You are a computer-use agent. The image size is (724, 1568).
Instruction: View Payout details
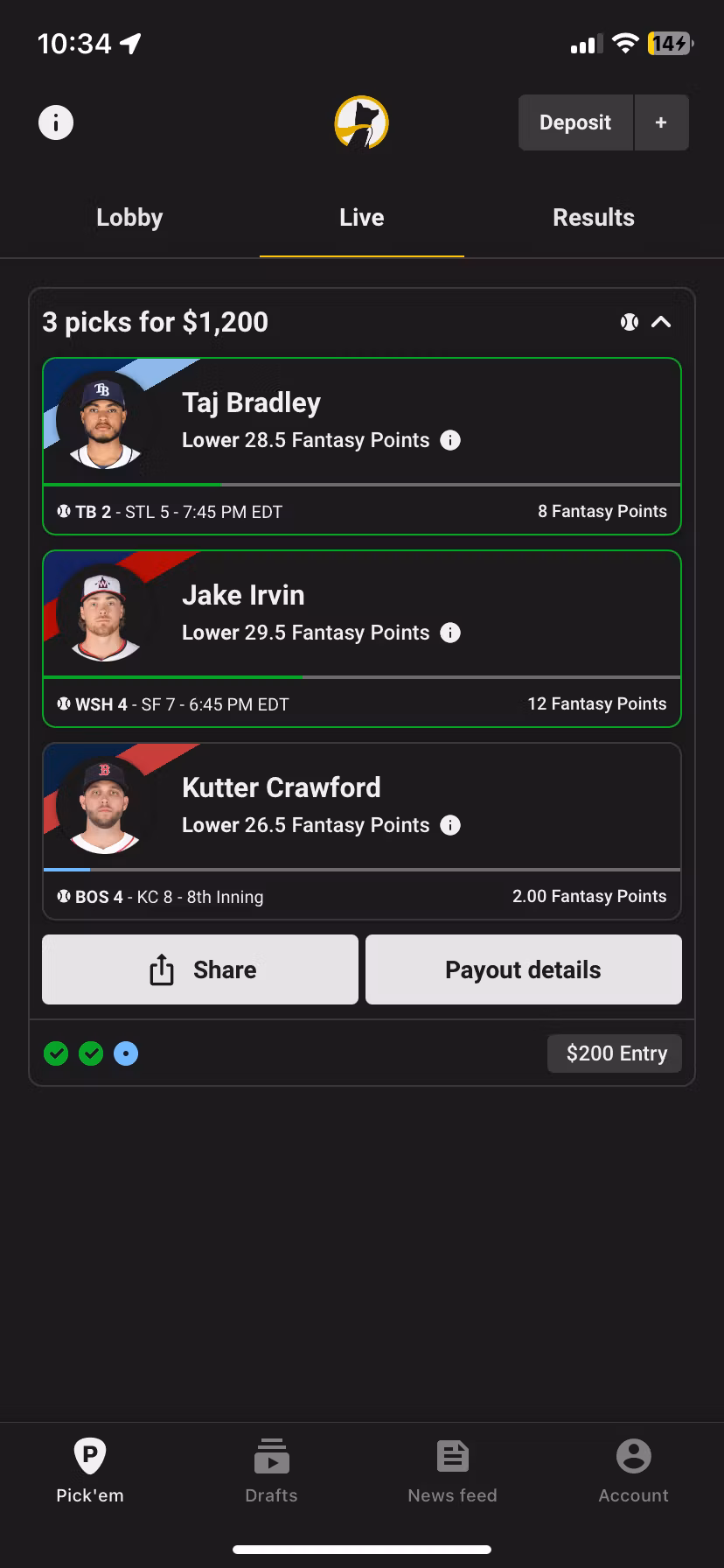pyautogui.click(x=523, y=969)
